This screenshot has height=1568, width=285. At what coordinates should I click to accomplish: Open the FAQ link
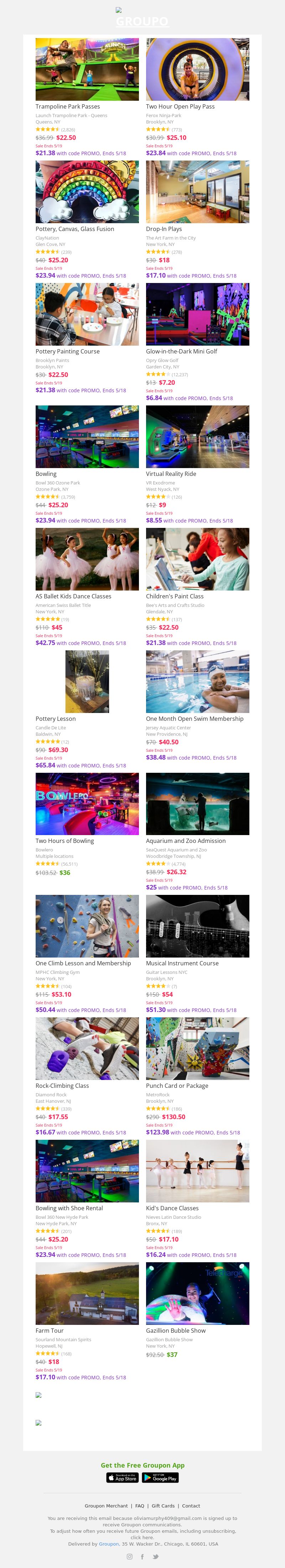[140, 1505]
